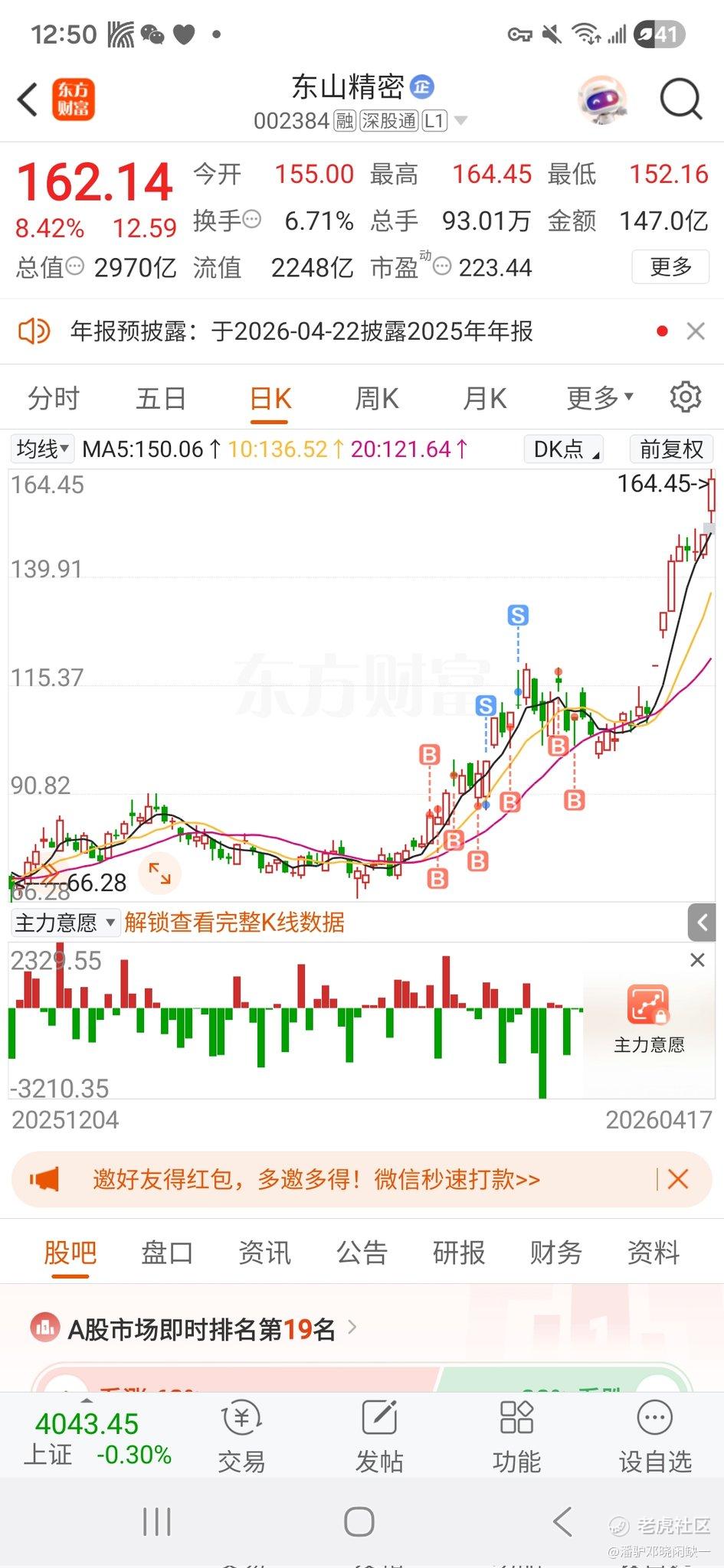Go back using the top-left arrow

(28, 100)
